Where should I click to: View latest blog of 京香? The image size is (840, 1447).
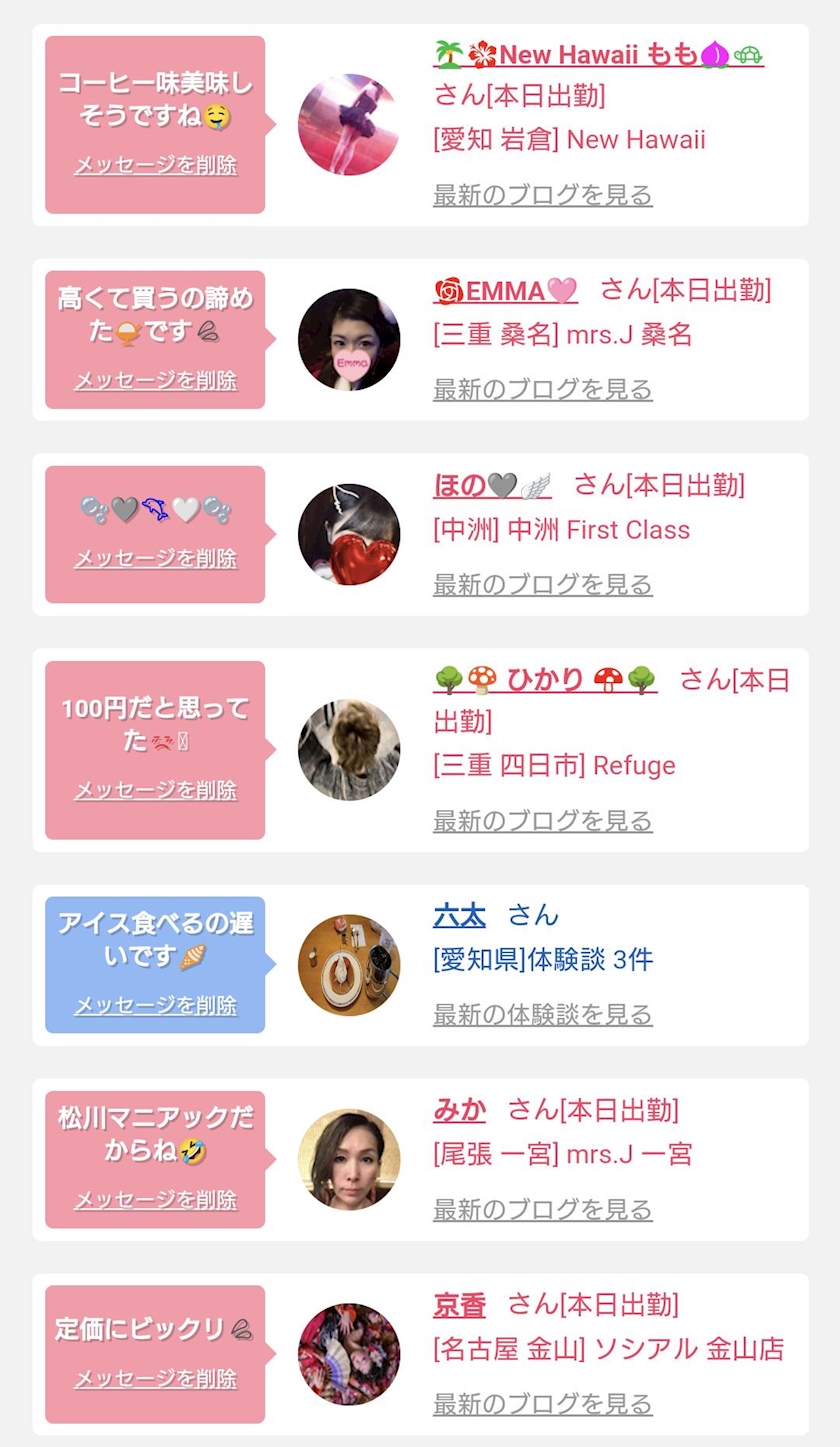pos(542,1404)
